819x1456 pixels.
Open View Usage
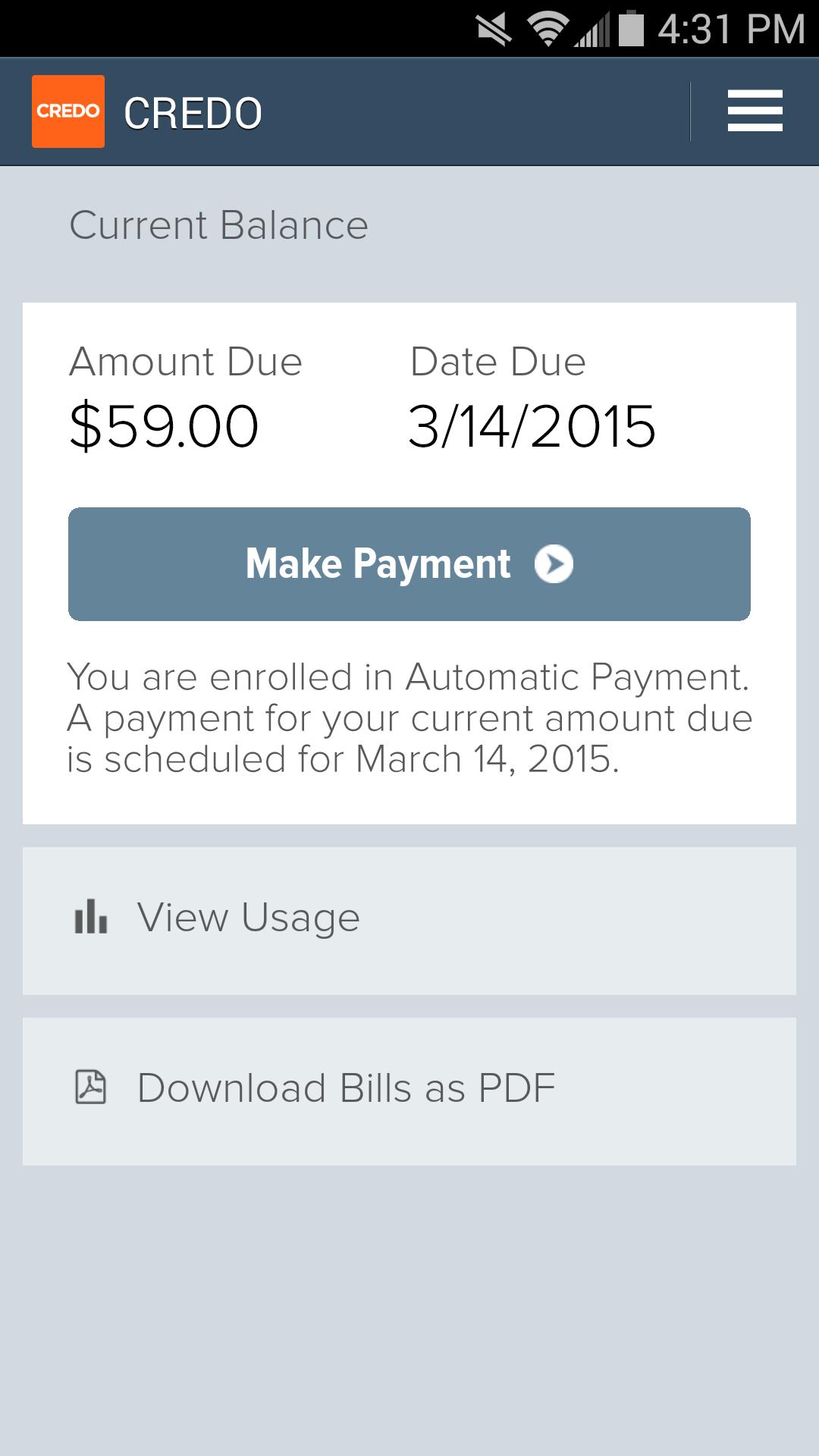pyautogui.click(x=409, y=920)
